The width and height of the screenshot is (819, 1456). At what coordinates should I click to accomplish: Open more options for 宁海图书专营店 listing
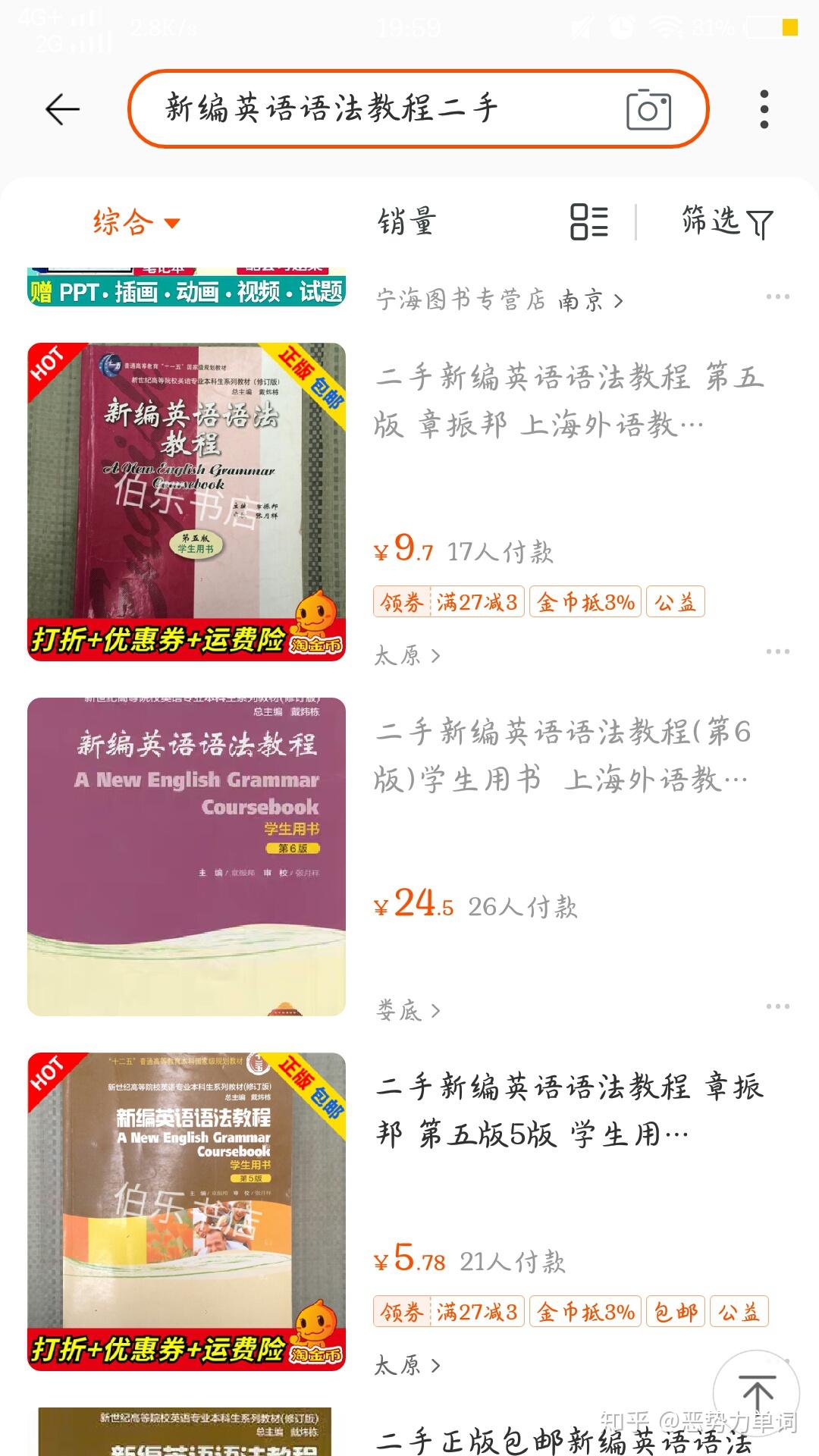tap(777, 297)
